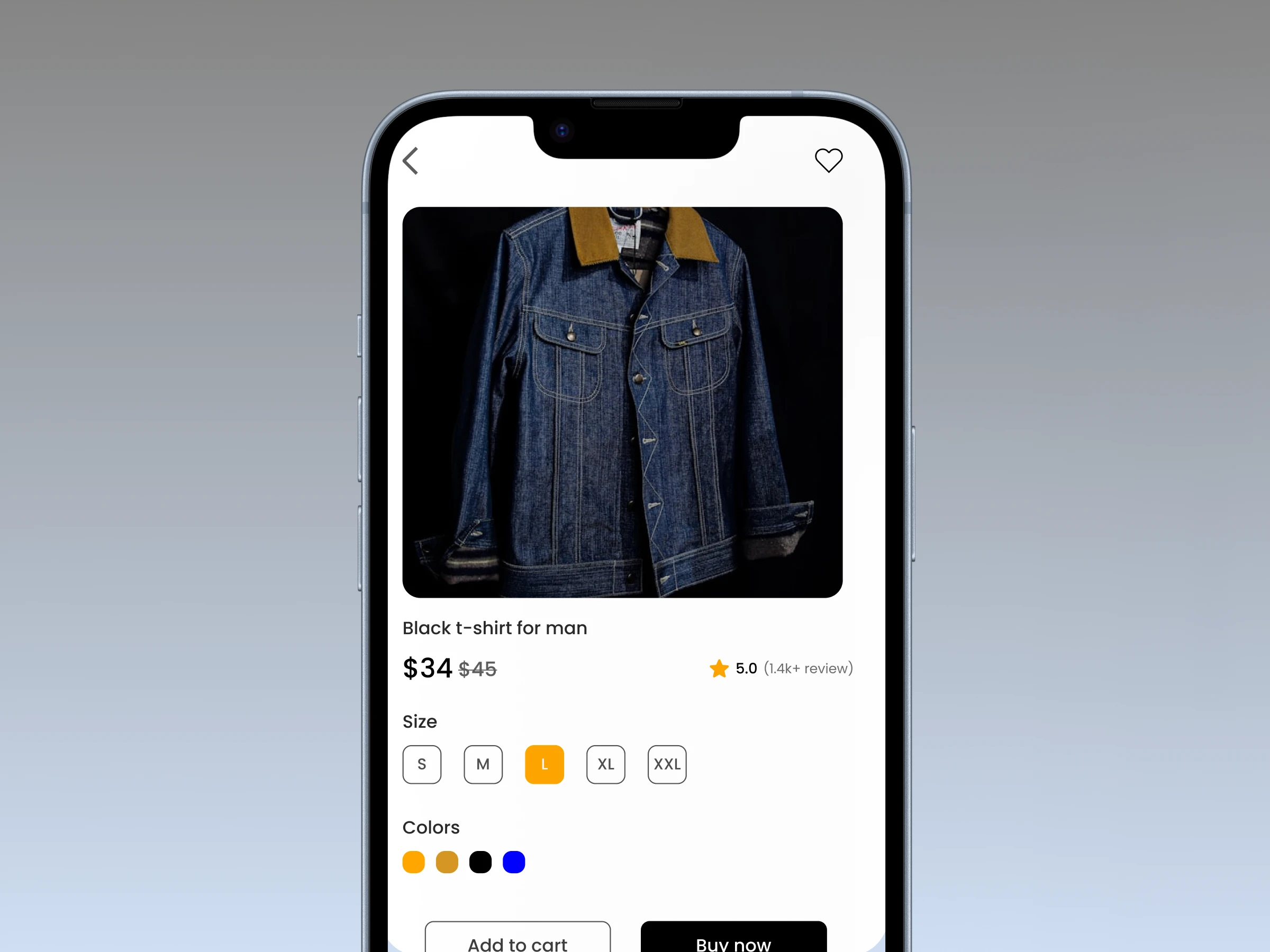The width and height of the screenshot is (1270, 952).
Task: Select the blue color swatch
Action: (x=513, y=862)
